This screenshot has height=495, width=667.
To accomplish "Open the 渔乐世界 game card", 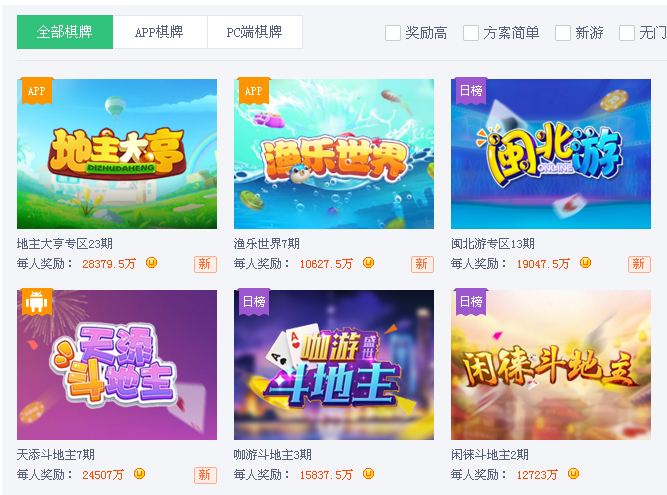I will 334,154.
